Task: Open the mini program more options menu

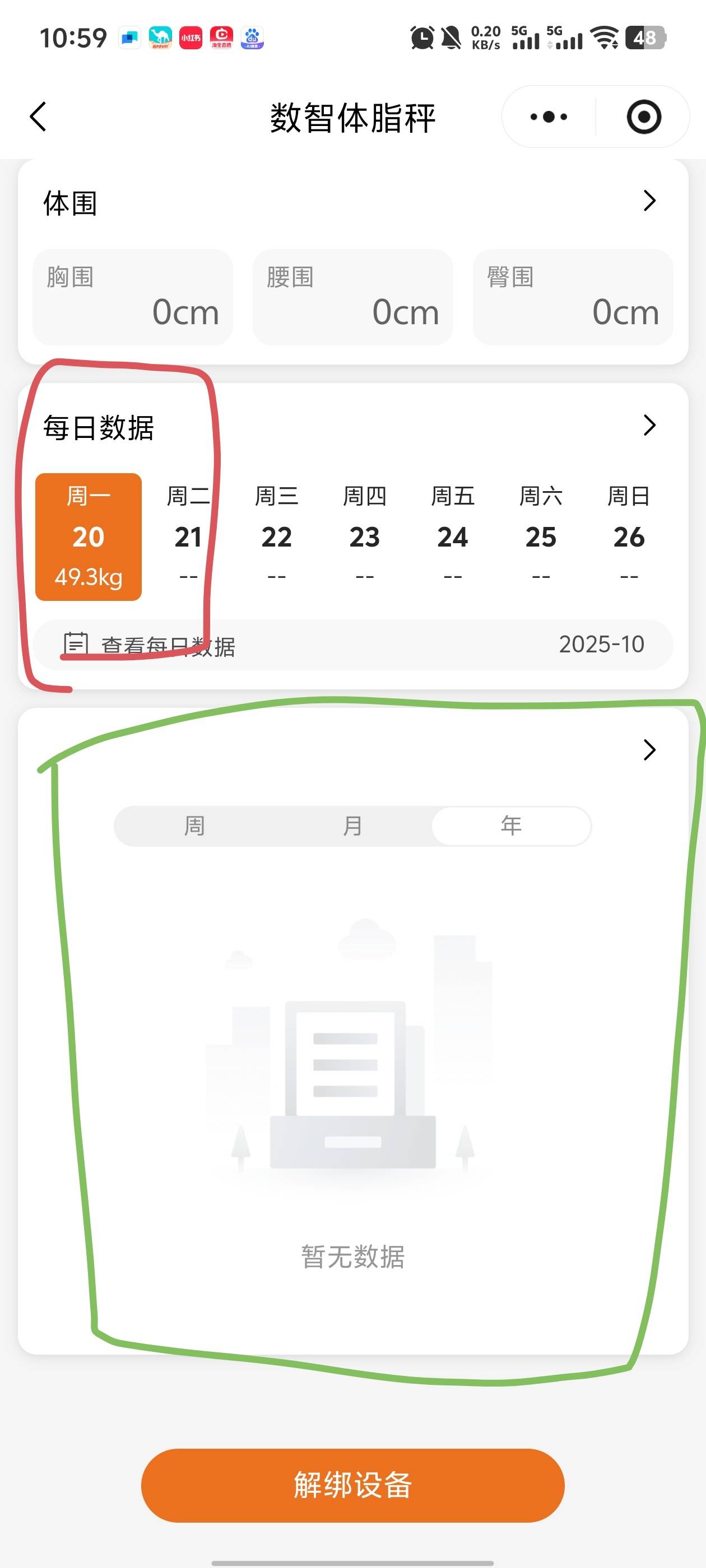Action: tap(548, 116)
